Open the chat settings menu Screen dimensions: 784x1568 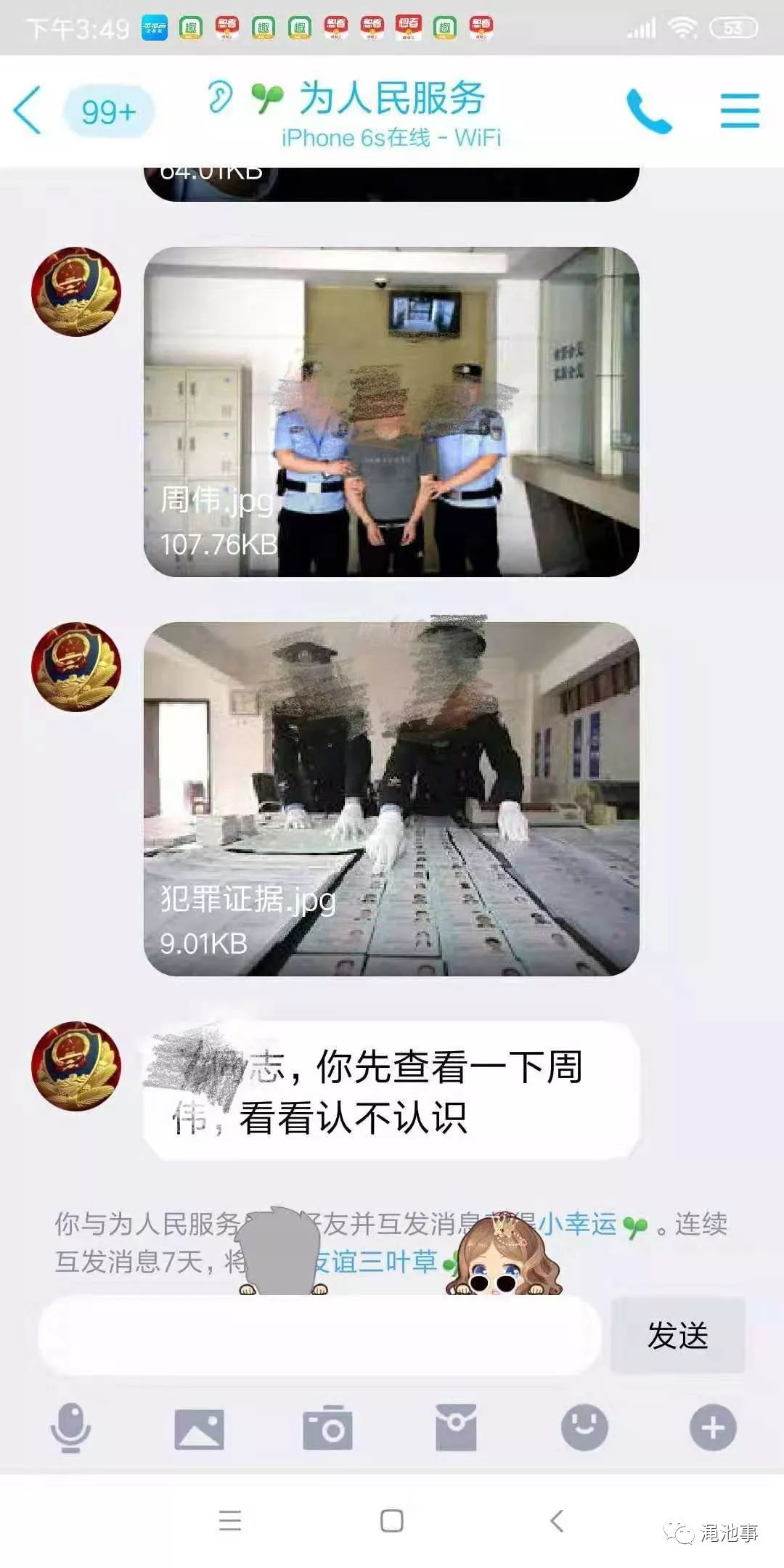click(x=740, y=110)
